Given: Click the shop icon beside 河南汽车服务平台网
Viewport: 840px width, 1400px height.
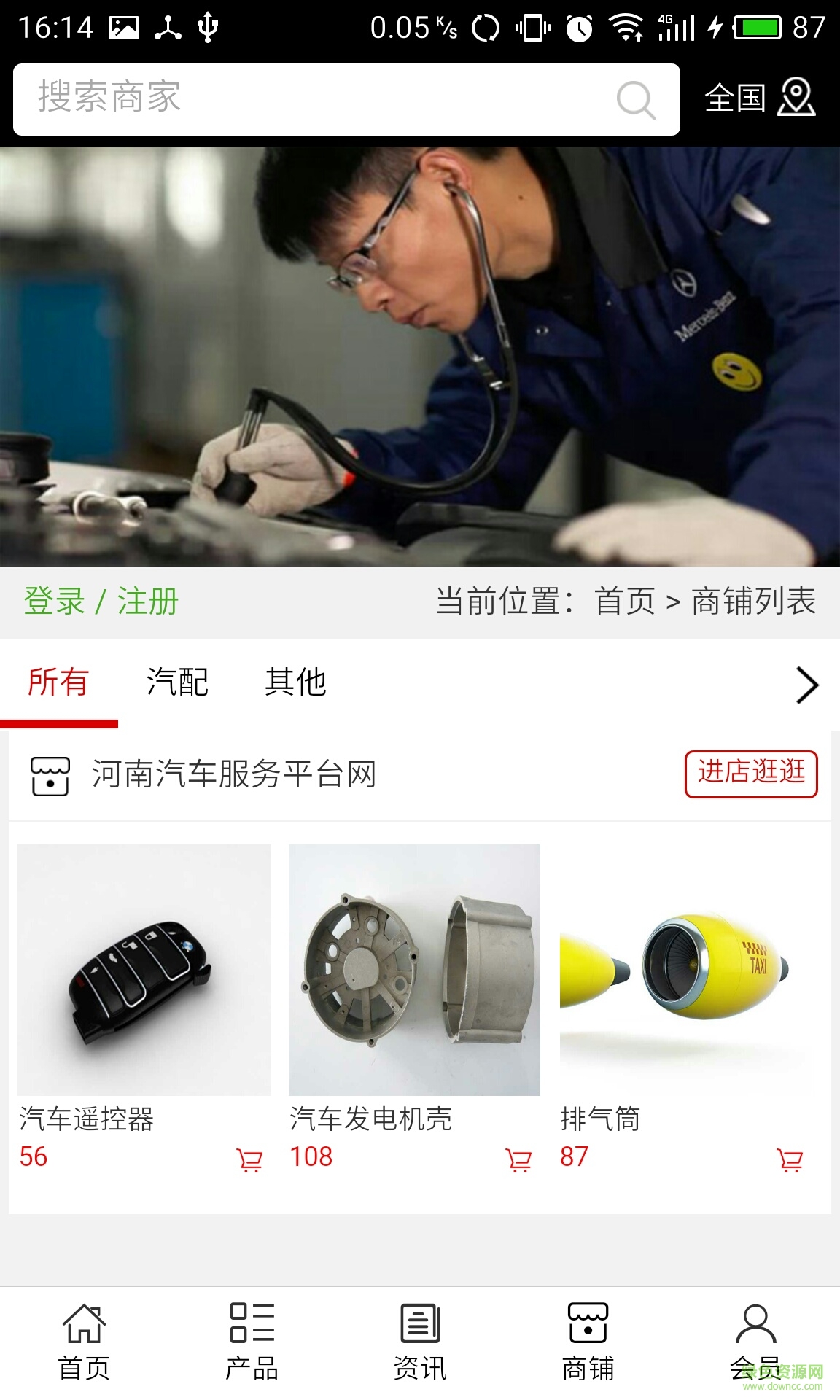Looking at the screenshot, I should click(50, 775).
